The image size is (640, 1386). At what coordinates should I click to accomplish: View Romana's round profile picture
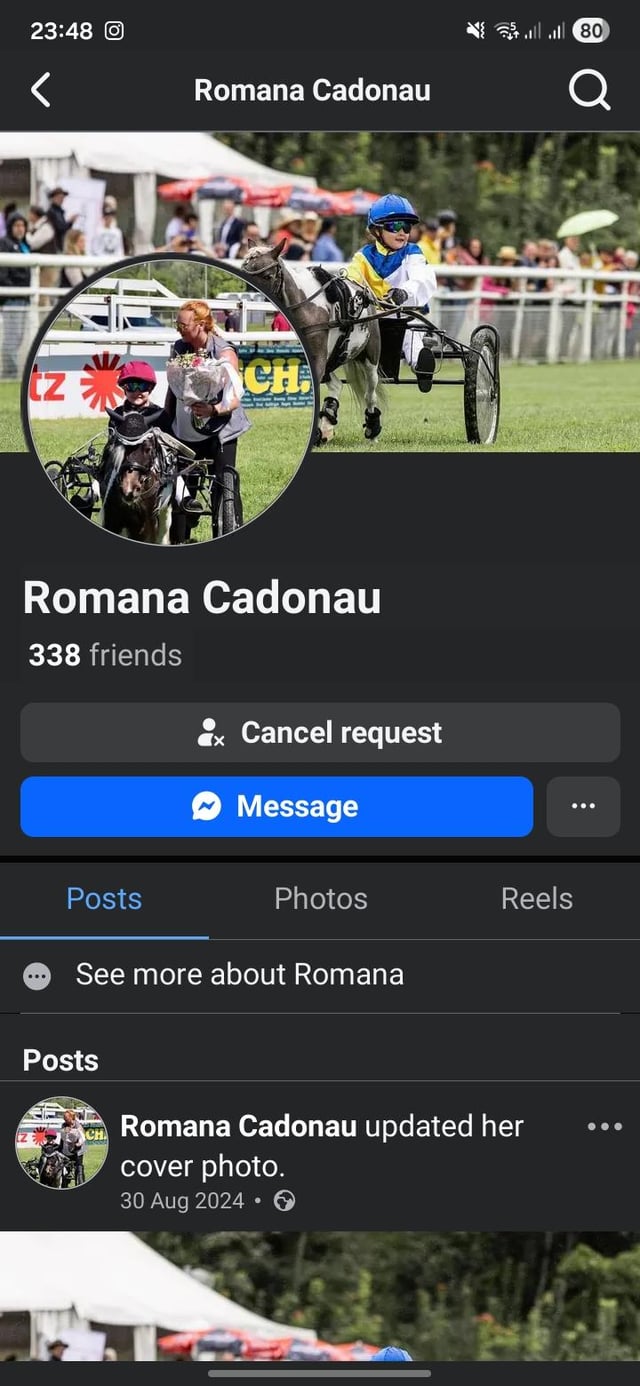pyautogui.click(x=170, y=402)
